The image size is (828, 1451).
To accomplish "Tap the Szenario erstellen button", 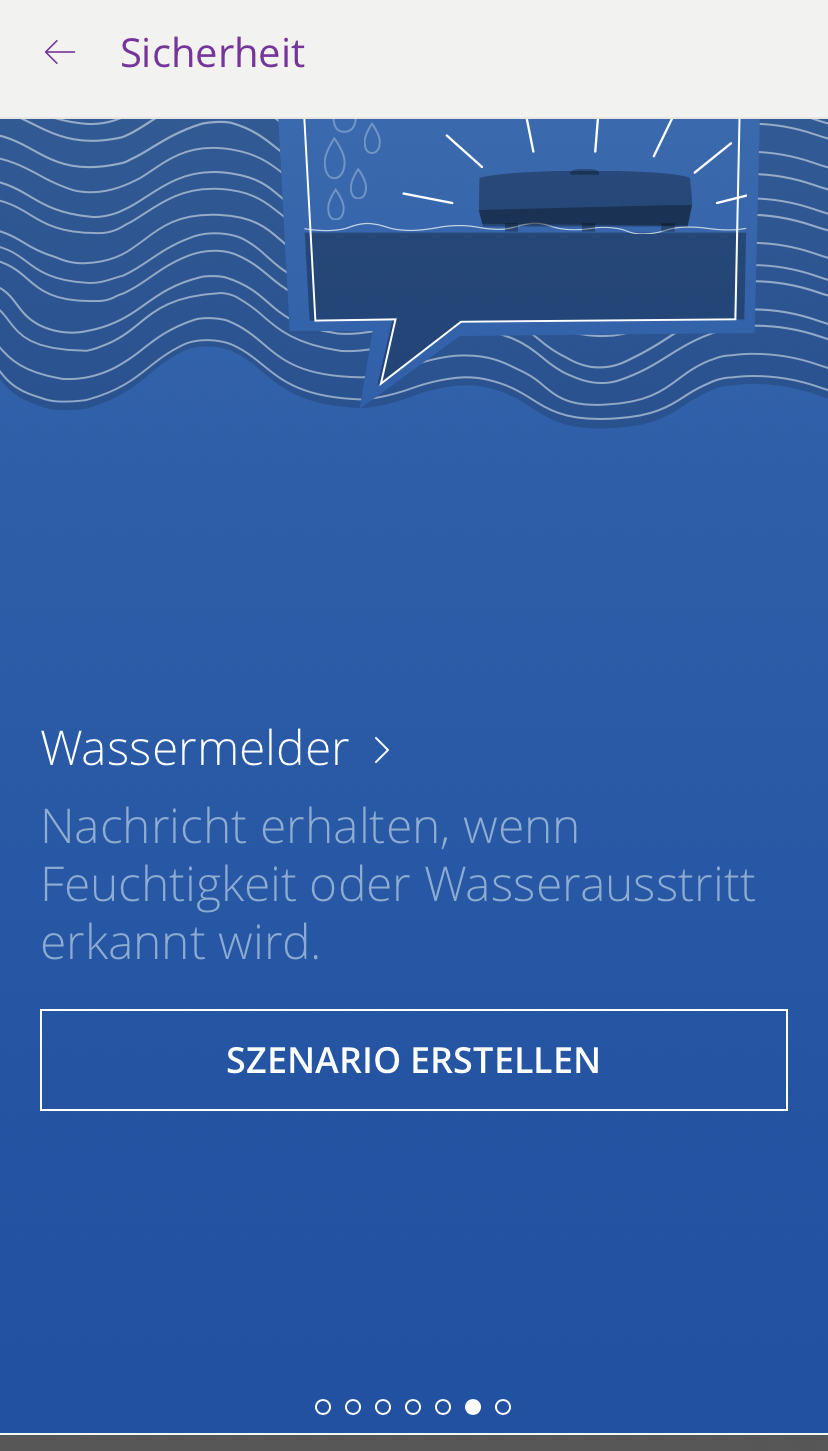I will click(x=414, y=1060).
